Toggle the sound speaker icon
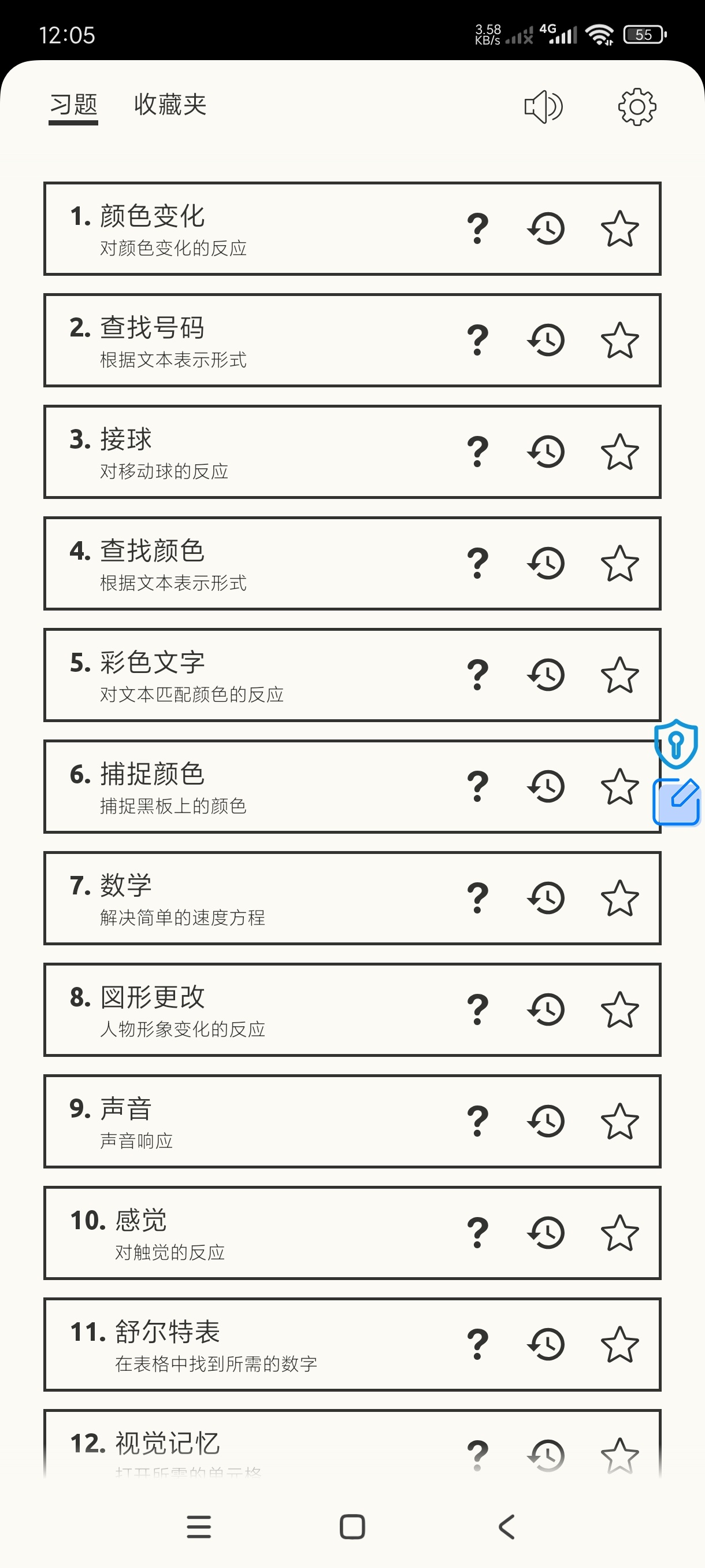 click(543, 107)
